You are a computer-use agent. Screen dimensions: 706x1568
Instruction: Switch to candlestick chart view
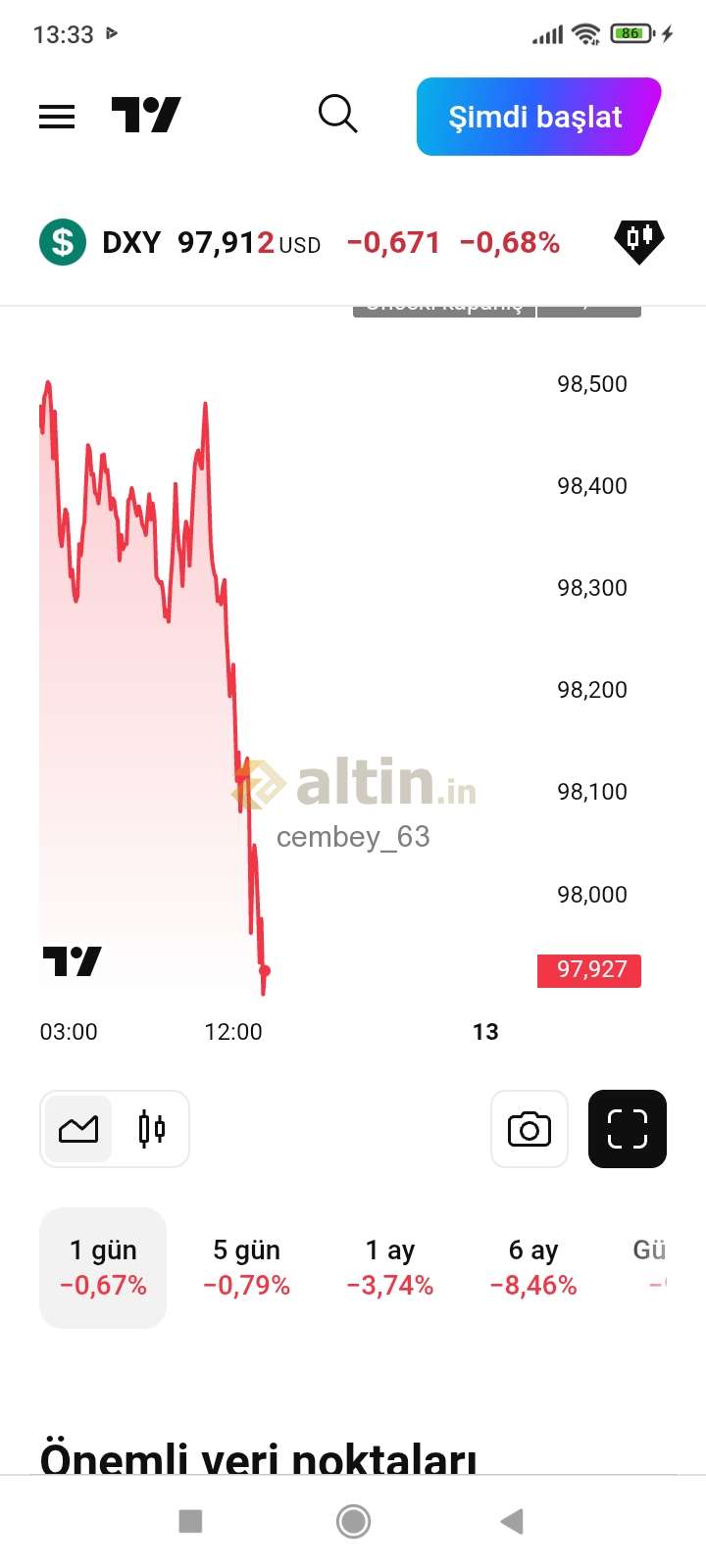152,1129
